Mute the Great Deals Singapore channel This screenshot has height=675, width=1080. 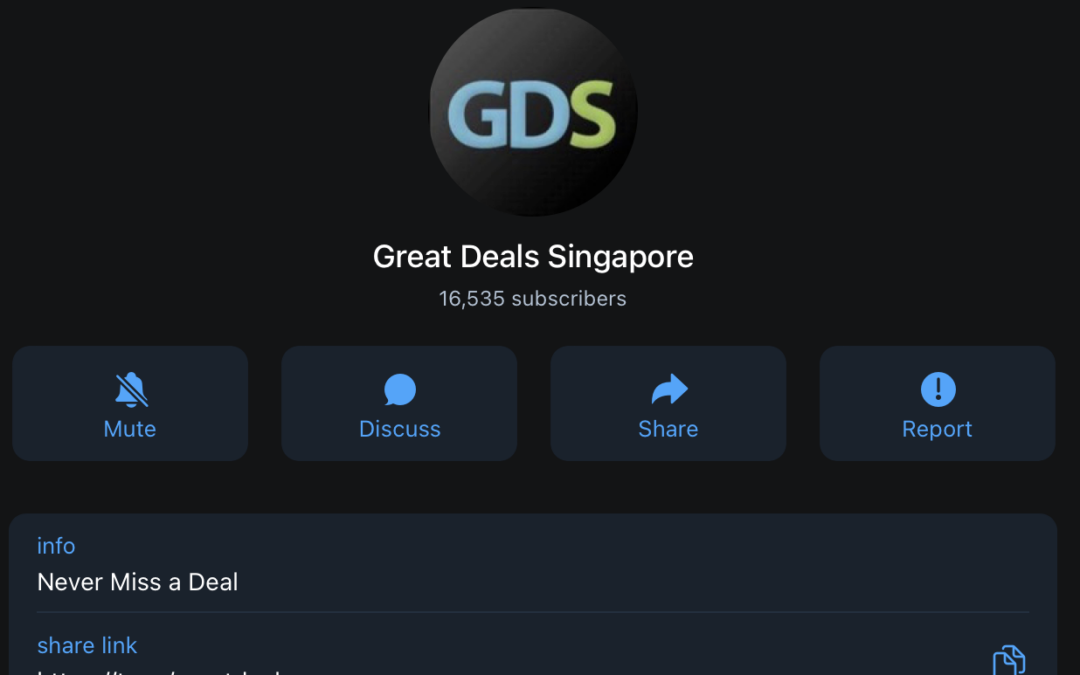coord(130,404)
